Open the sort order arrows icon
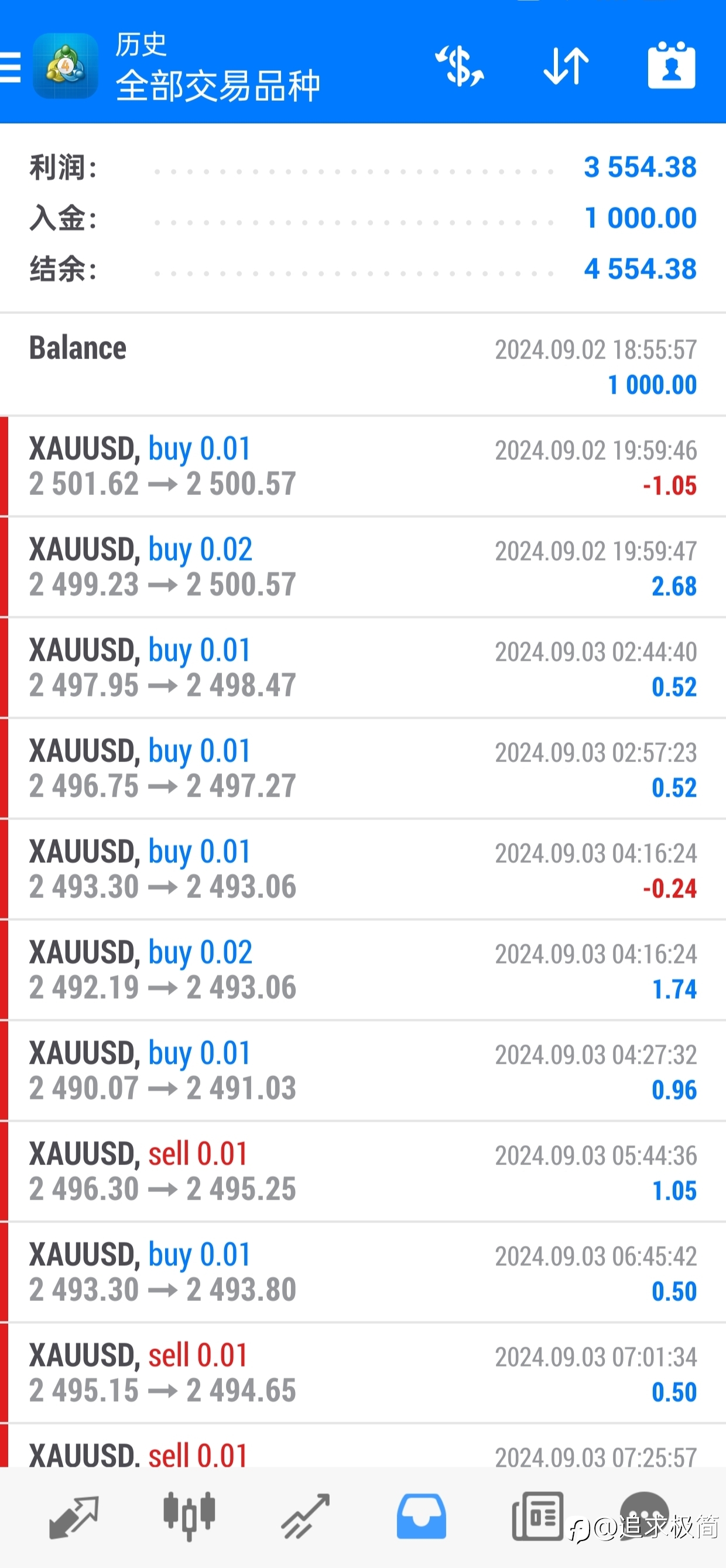This screenshot has width=726, height=1568. click(566, 66)
